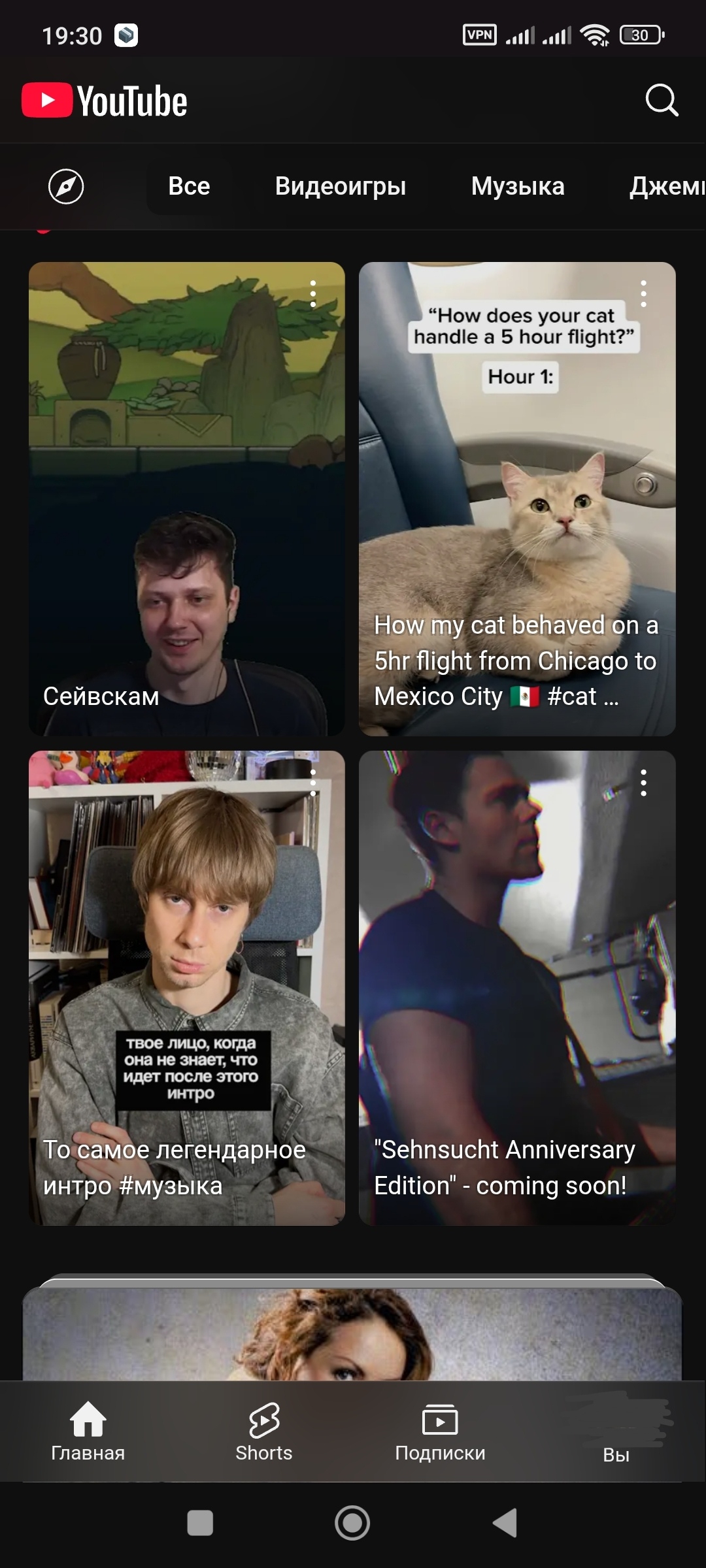Open the more options menu on the Сейвскам short
This screenshot has width=706, height=1568.
tap(313, 294)
